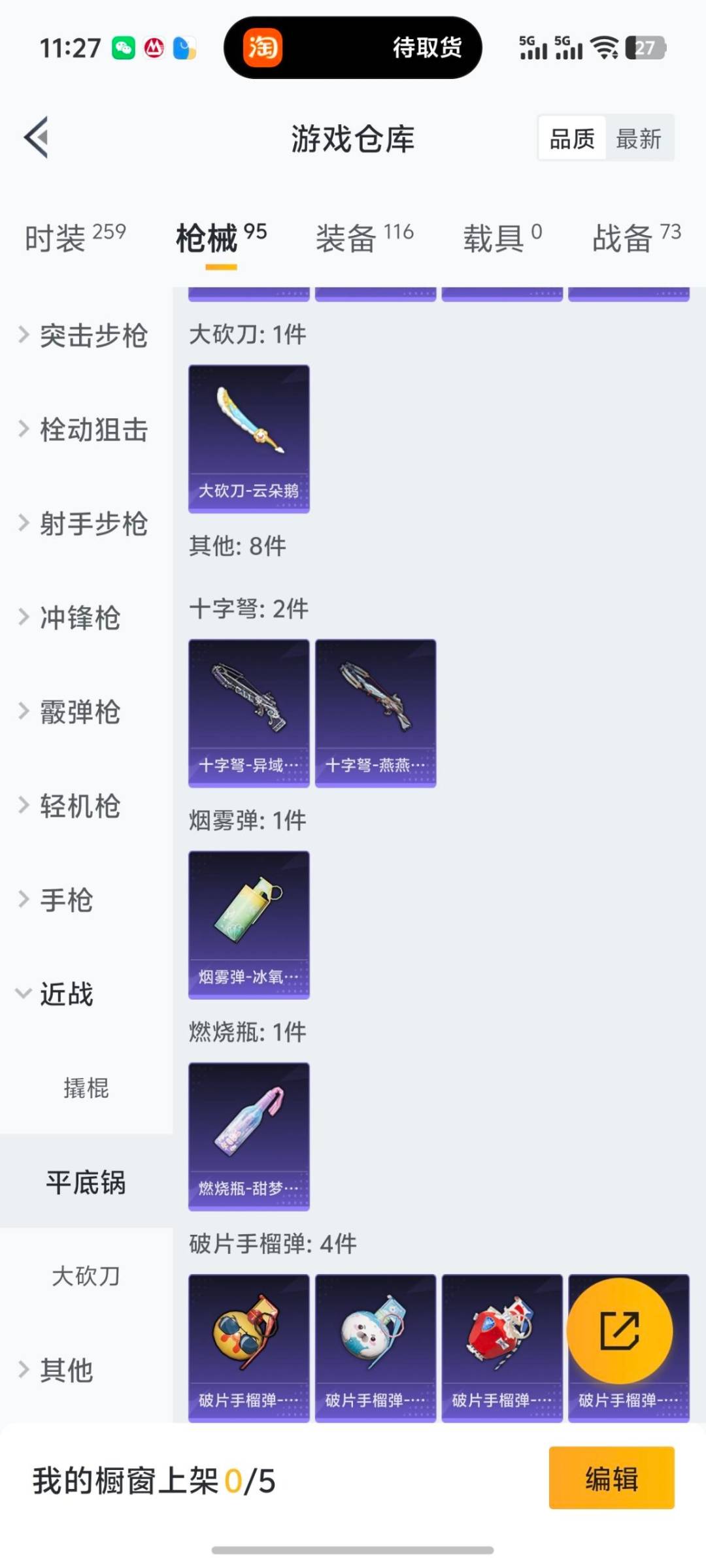The width and height of the screenshot is (706, 1568).
Task: Tap the WeChat icon in the status bar
Action: (x=125, y=48)
